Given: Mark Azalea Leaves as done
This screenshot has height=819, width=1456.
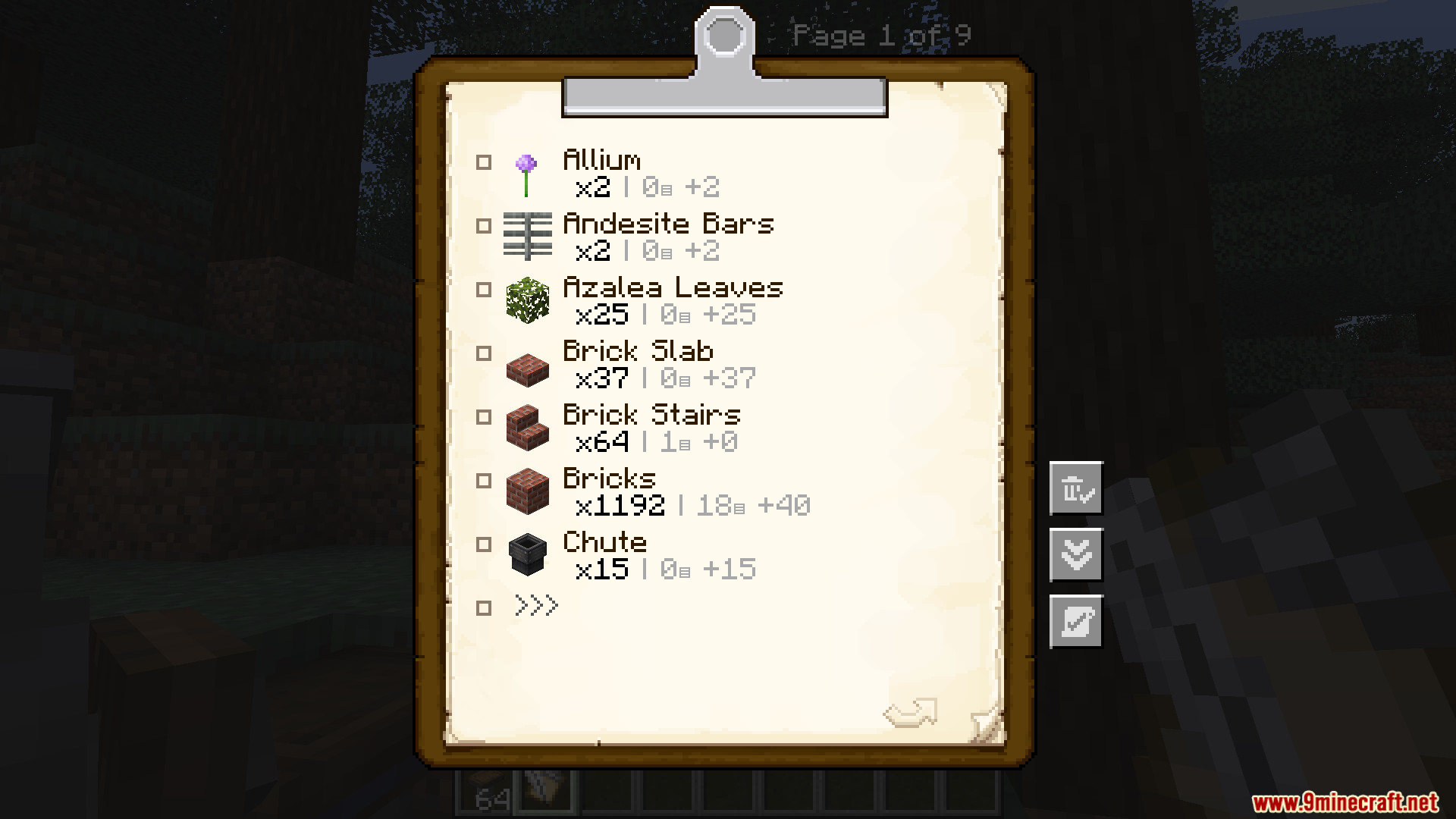Looking at the screenshot, I should tap(484, 290).
